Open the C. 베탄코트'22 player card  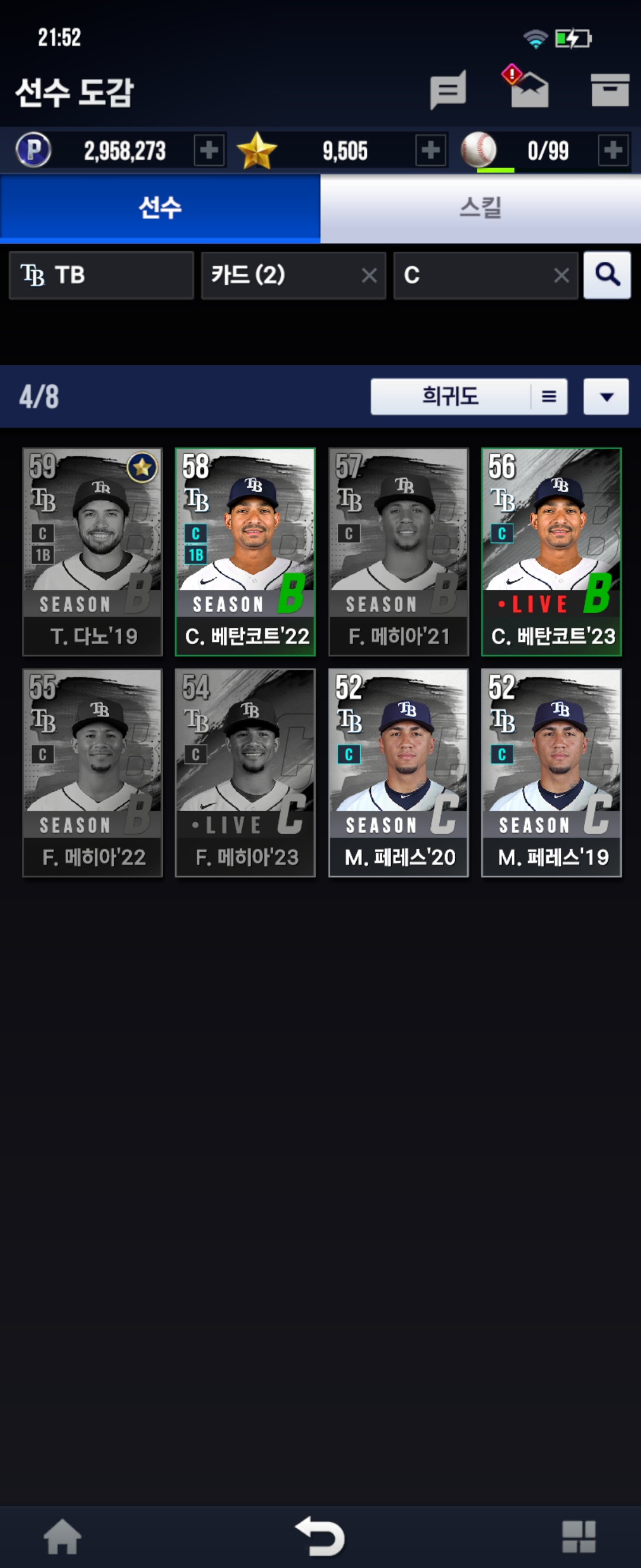245,552
